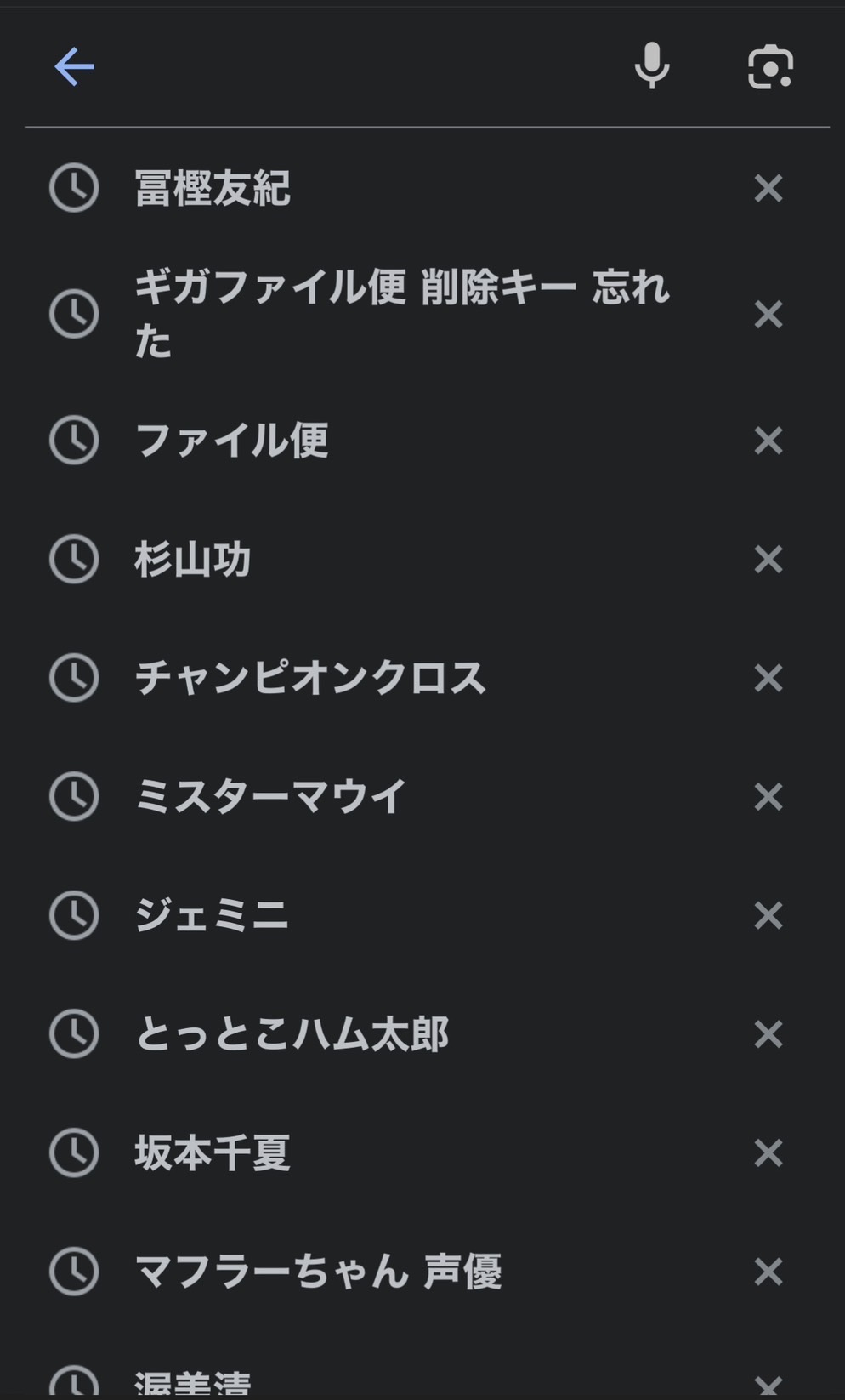Select ジェミニ from recent searches

point(213,916)
